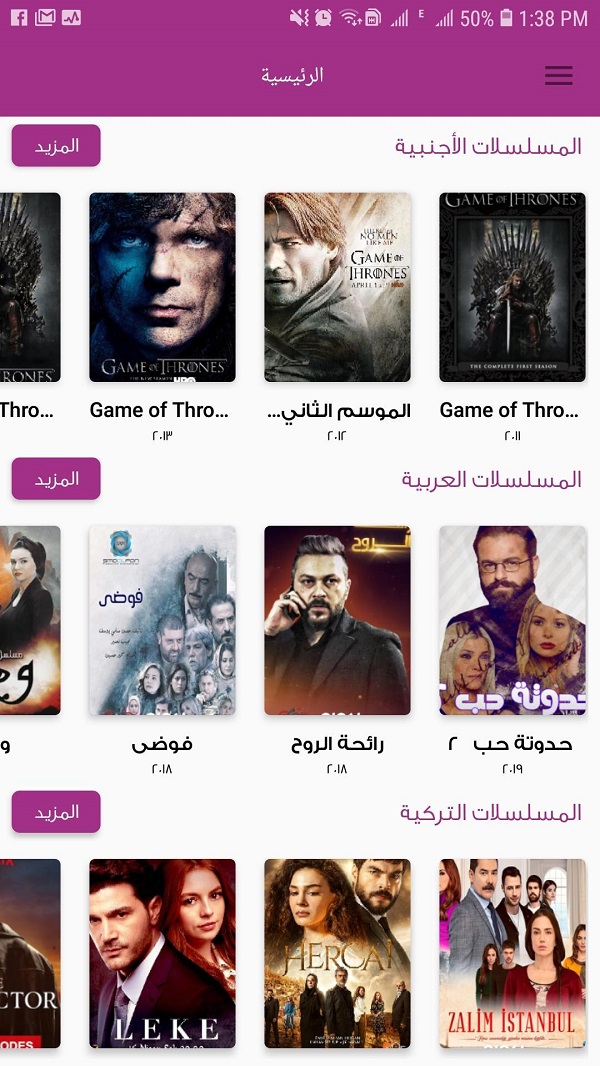Open the Leke series poster

162,952
